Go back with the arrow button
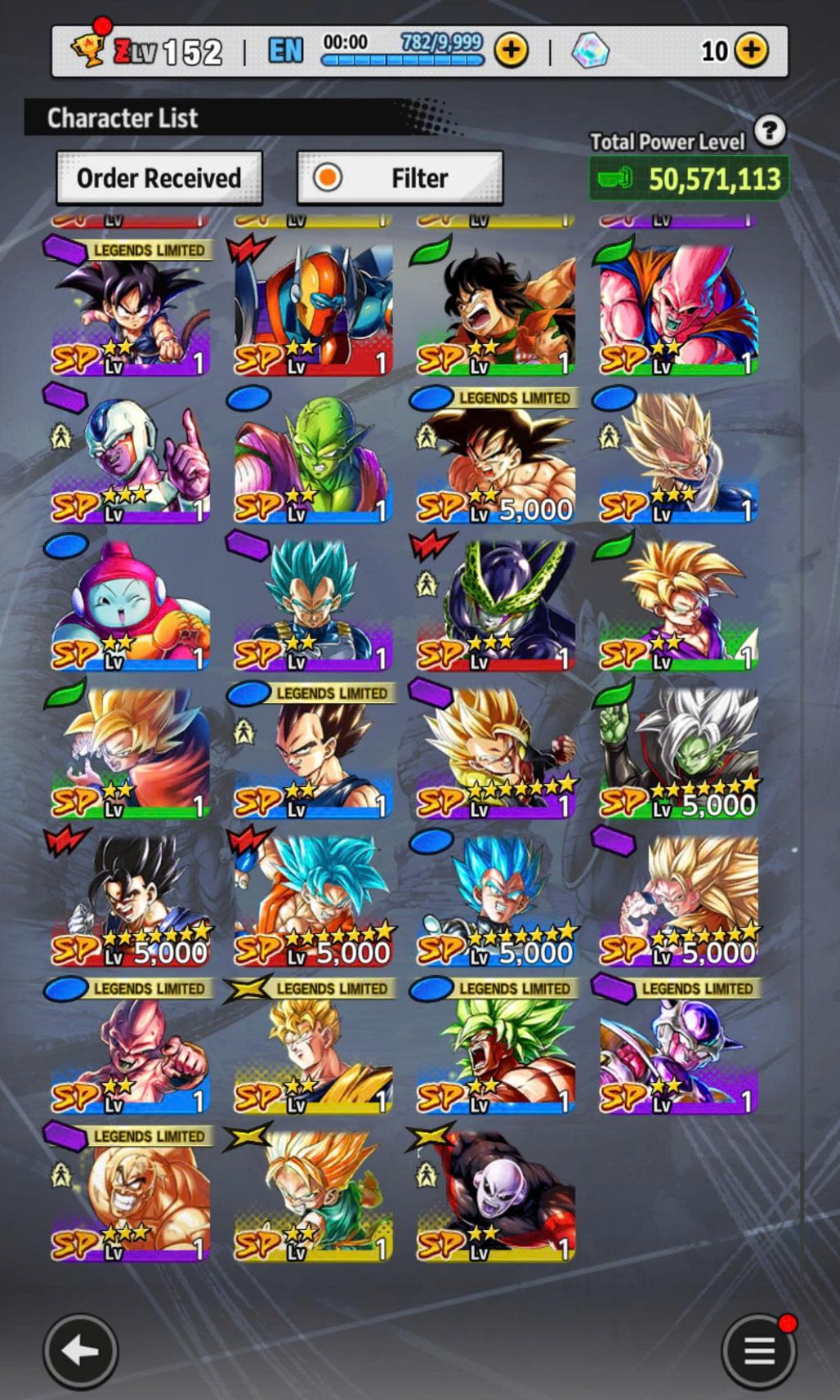This screenshot has width=840, height=1400. click(81, 1352)
